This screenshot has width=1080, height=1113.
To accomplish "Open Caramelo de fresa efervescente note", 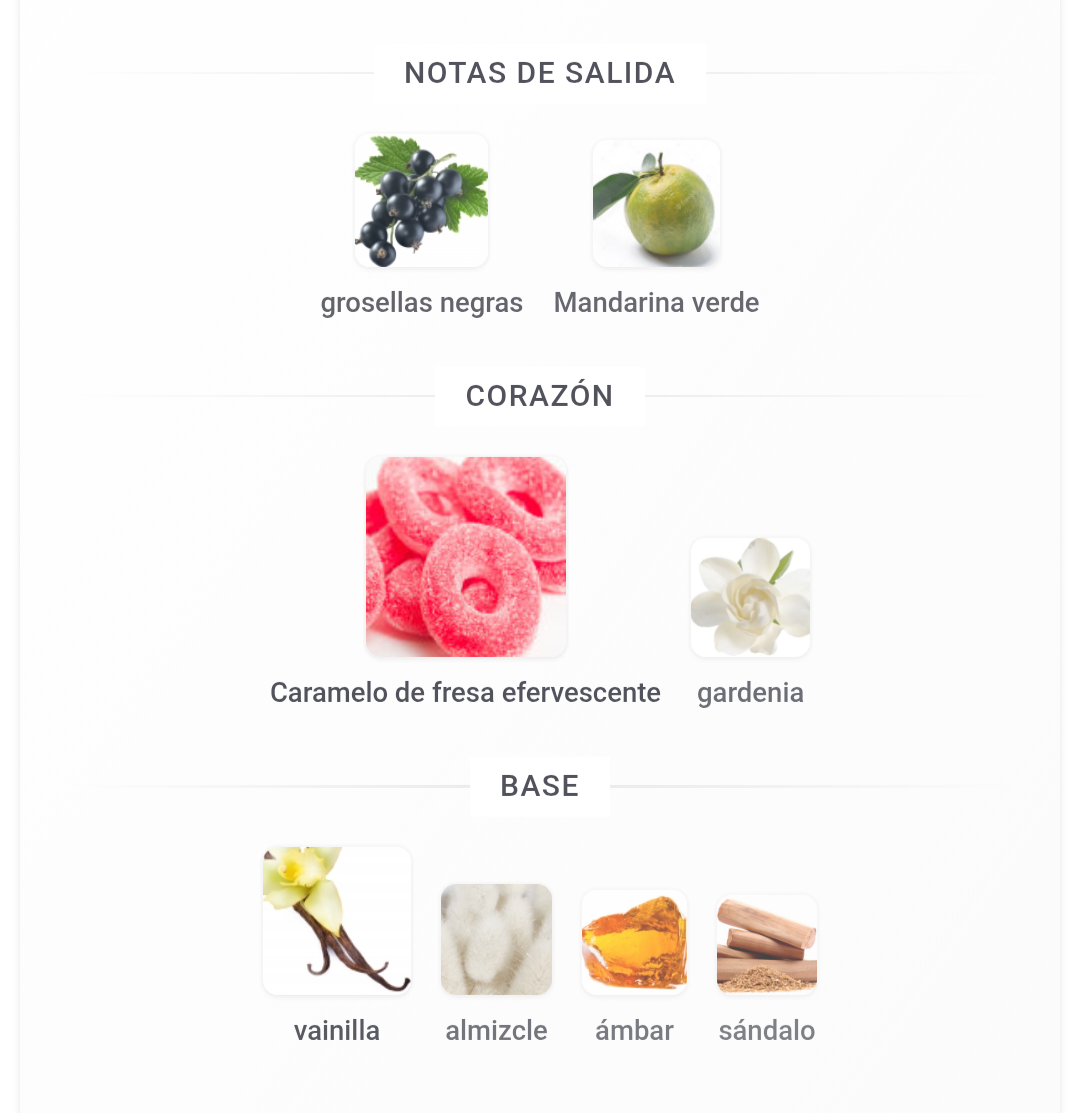I will click(x=466, y=557).
